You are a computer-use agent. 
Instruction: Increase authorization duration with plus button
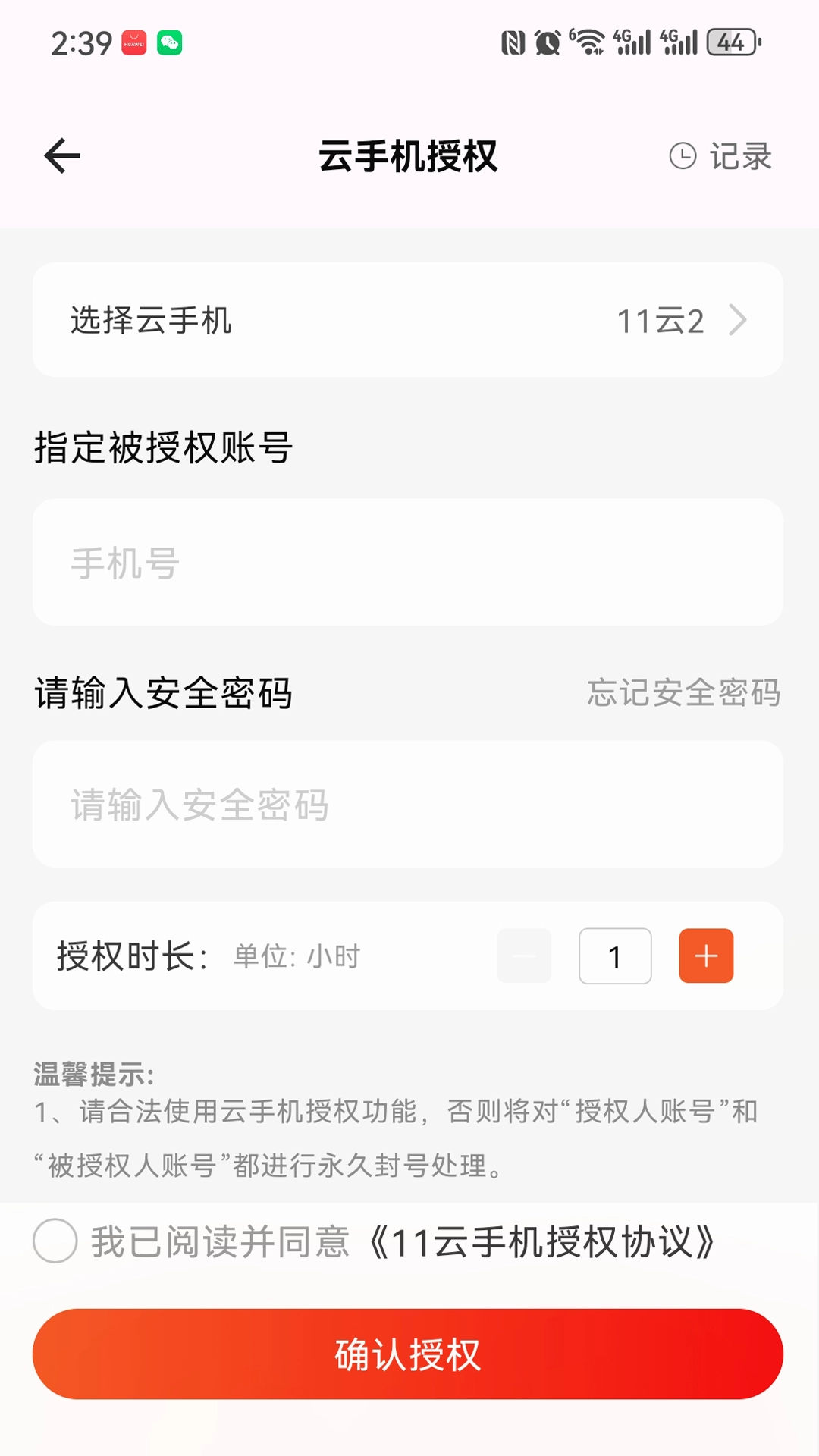click(x=705, y=956)
